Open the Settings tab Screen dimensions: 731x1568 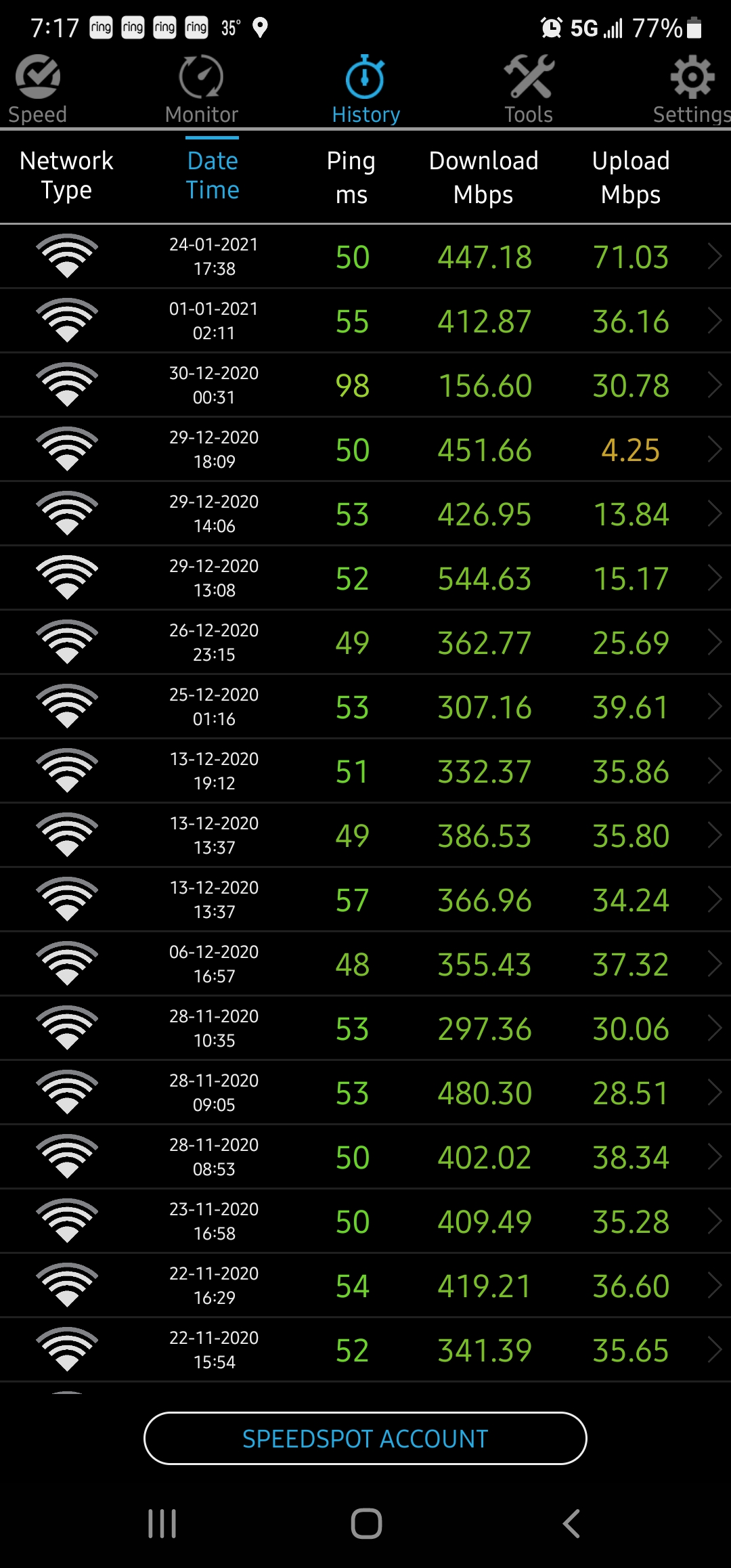[692, 90]
